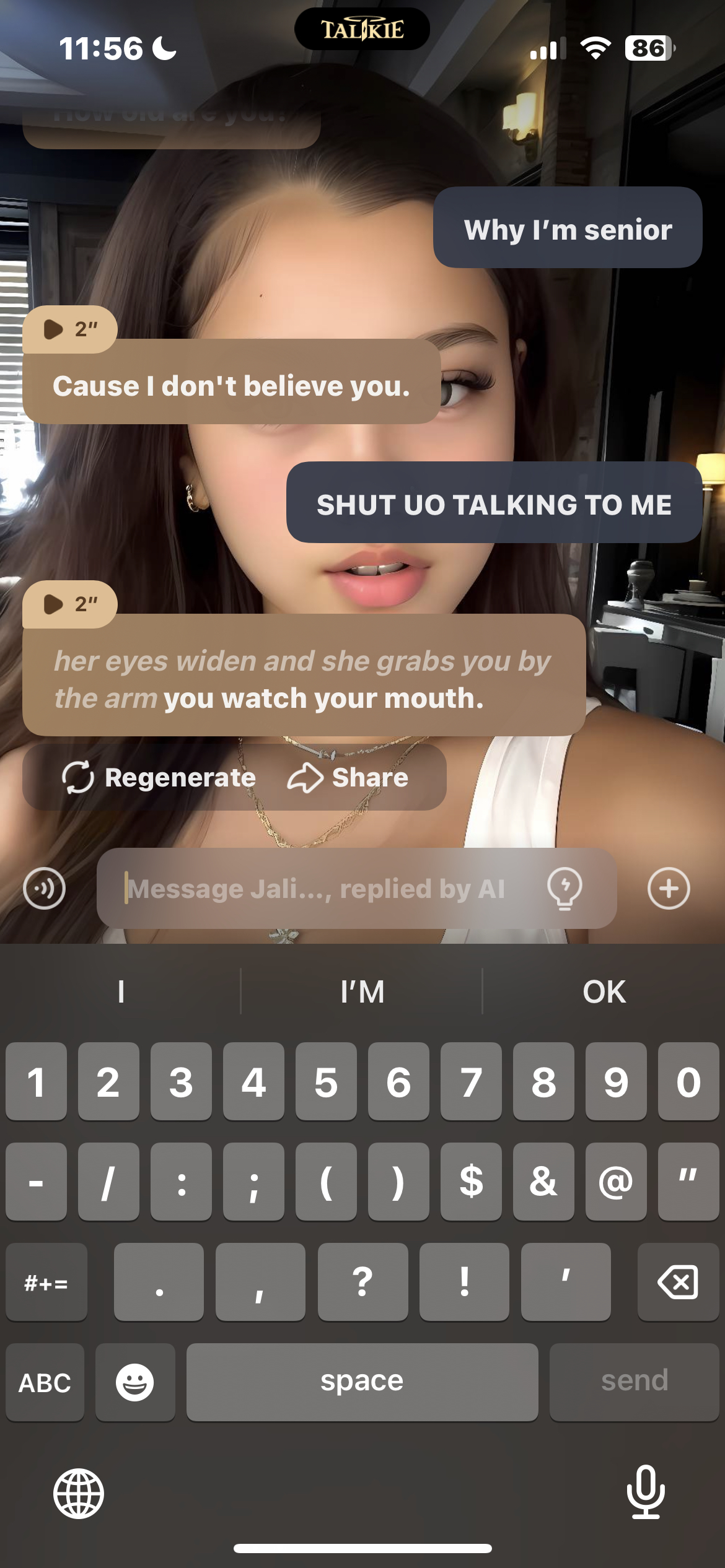
Task: Open the lightbulb reply suggestions
Action: pos(565,889)
